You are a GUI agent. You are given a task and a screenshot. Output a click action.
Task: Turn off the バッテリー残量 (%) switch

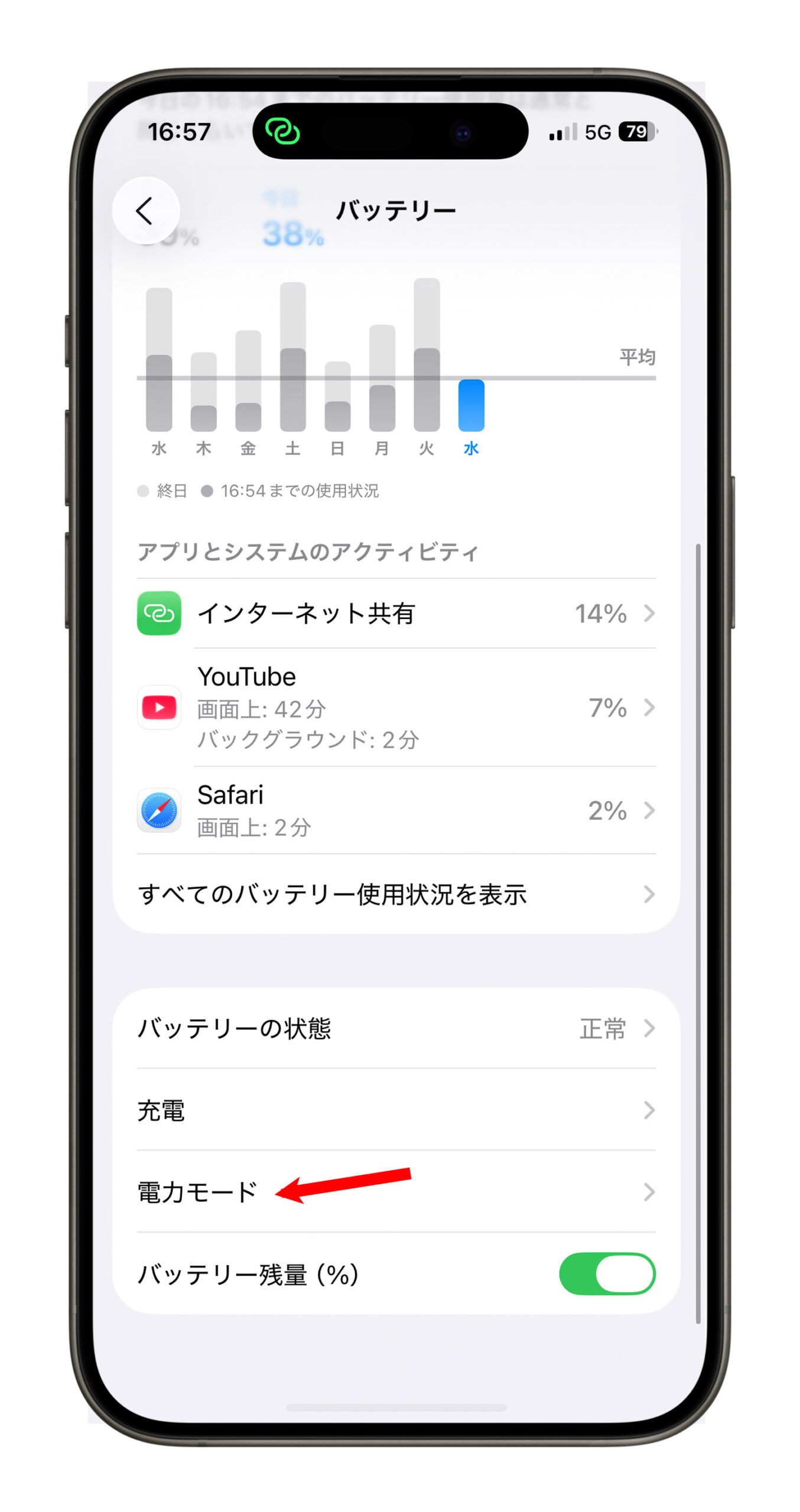[607, 1274]
